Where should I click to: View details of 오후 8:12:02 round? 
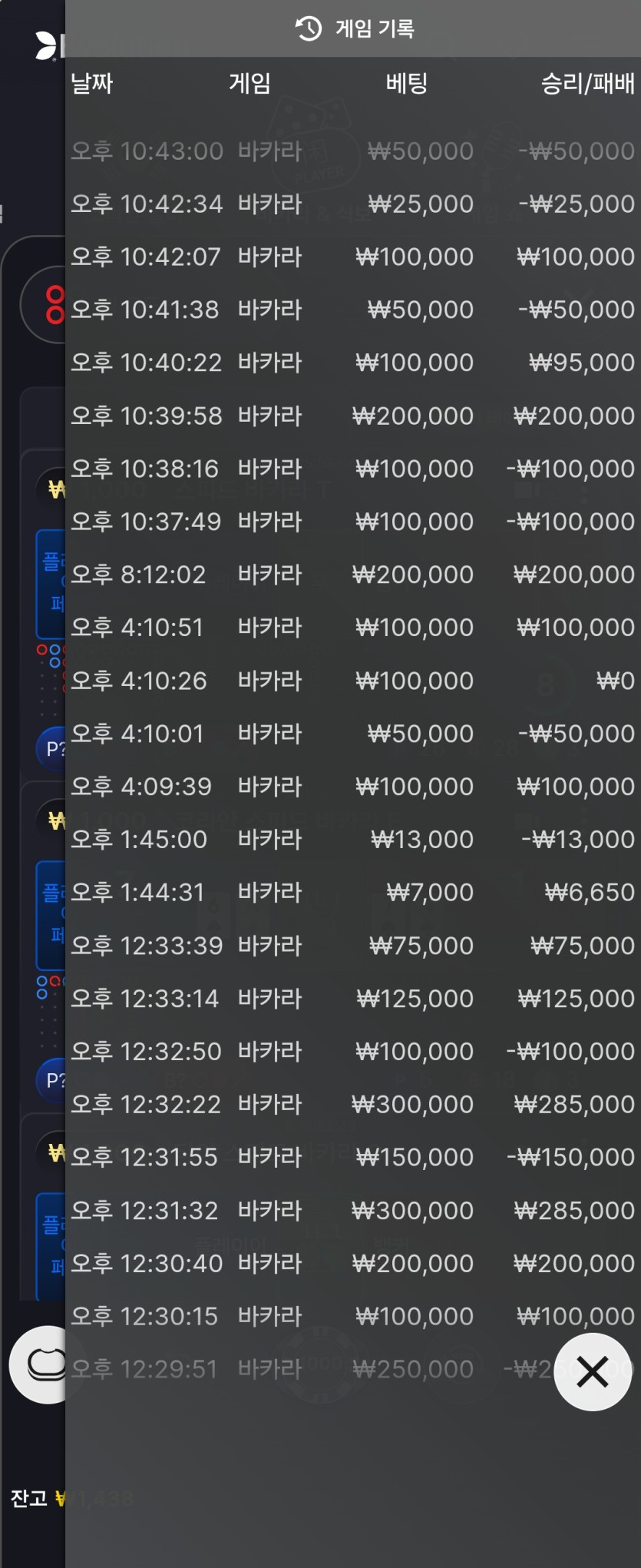352,575
